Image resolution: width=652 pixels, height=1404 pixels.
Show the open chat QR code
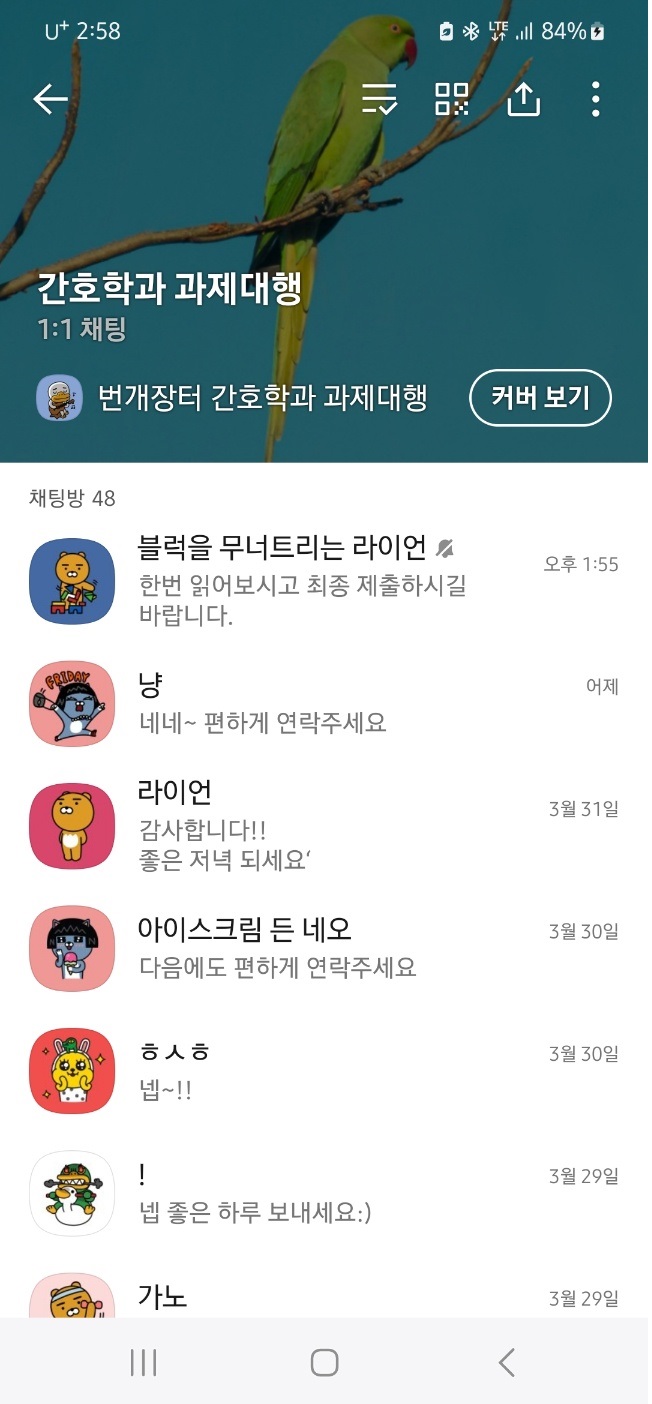pyautogui.click(x=452, y=99)
